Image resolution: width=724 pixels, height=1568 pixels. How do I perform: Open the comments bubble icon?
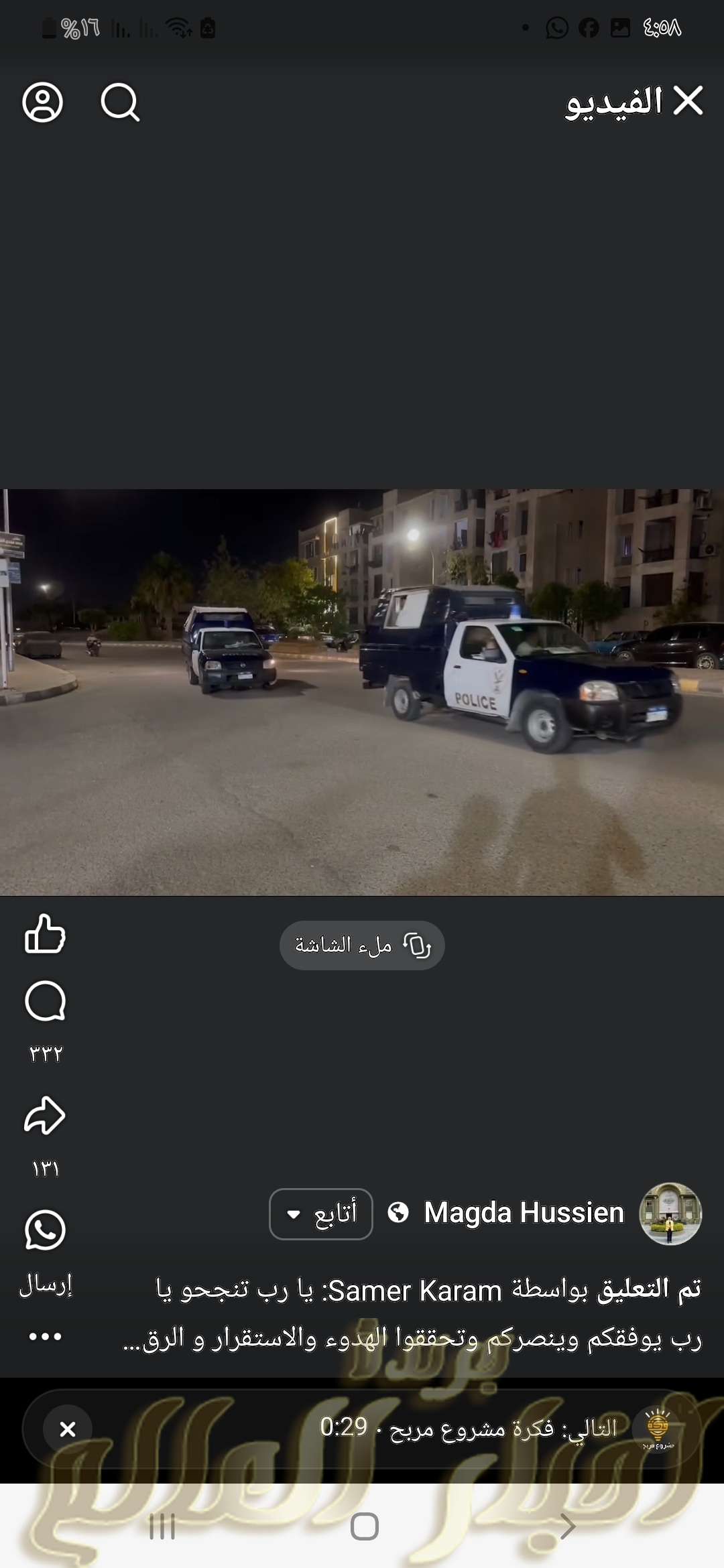pos(45,1001)
